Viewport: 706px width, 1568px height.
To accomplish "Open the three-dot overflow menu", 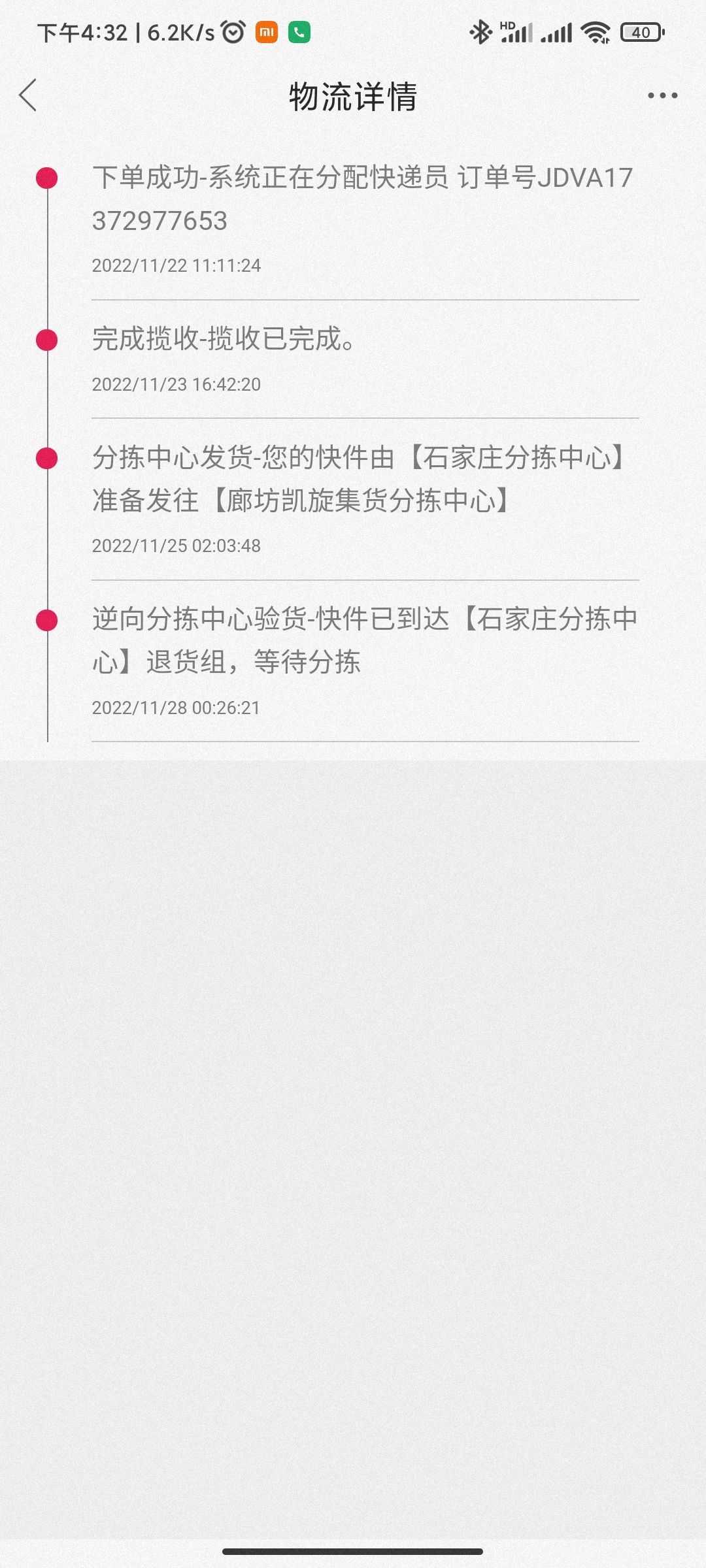I will click(662, 95).
